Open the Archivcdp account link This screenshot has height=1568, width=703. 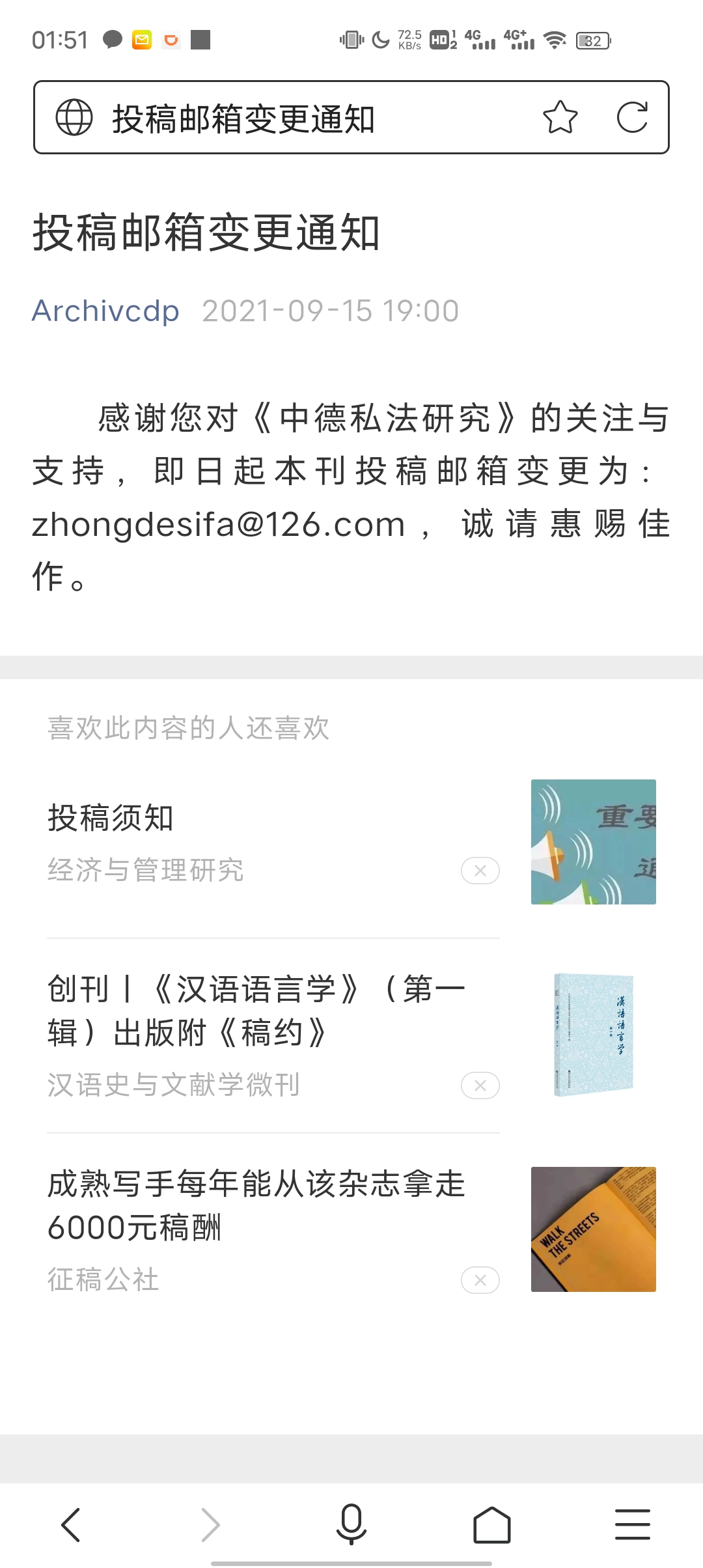(x=105, y=311)
